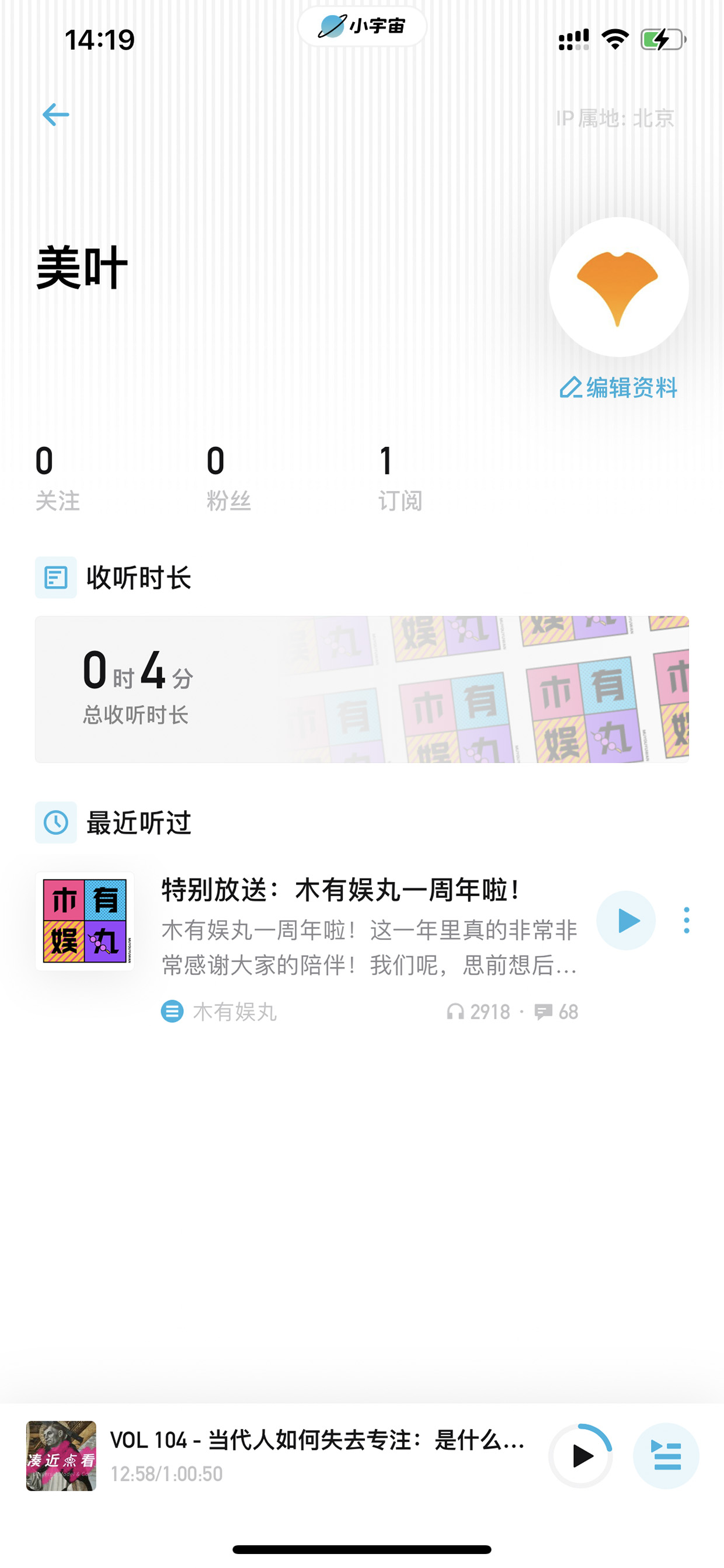Open the playback queue list
This screenshot has width=724, height=1568.
tap(666, 1456)
